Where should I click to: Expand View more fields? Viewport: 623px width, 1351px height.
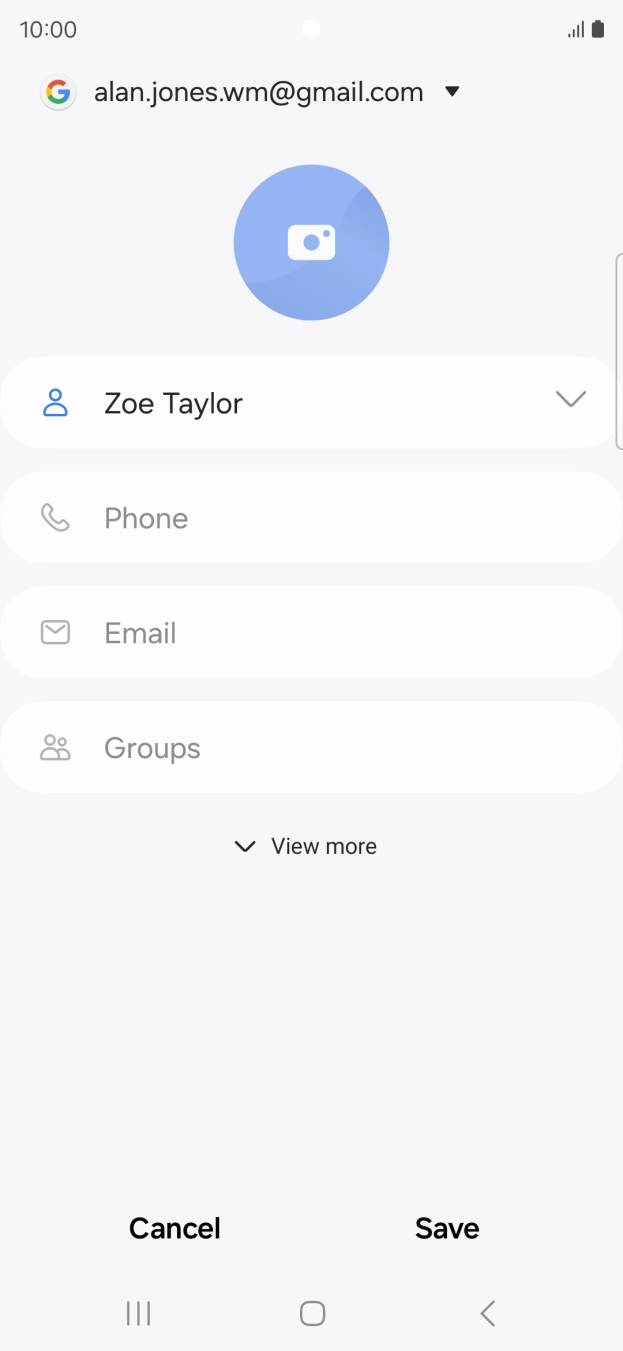306,846
